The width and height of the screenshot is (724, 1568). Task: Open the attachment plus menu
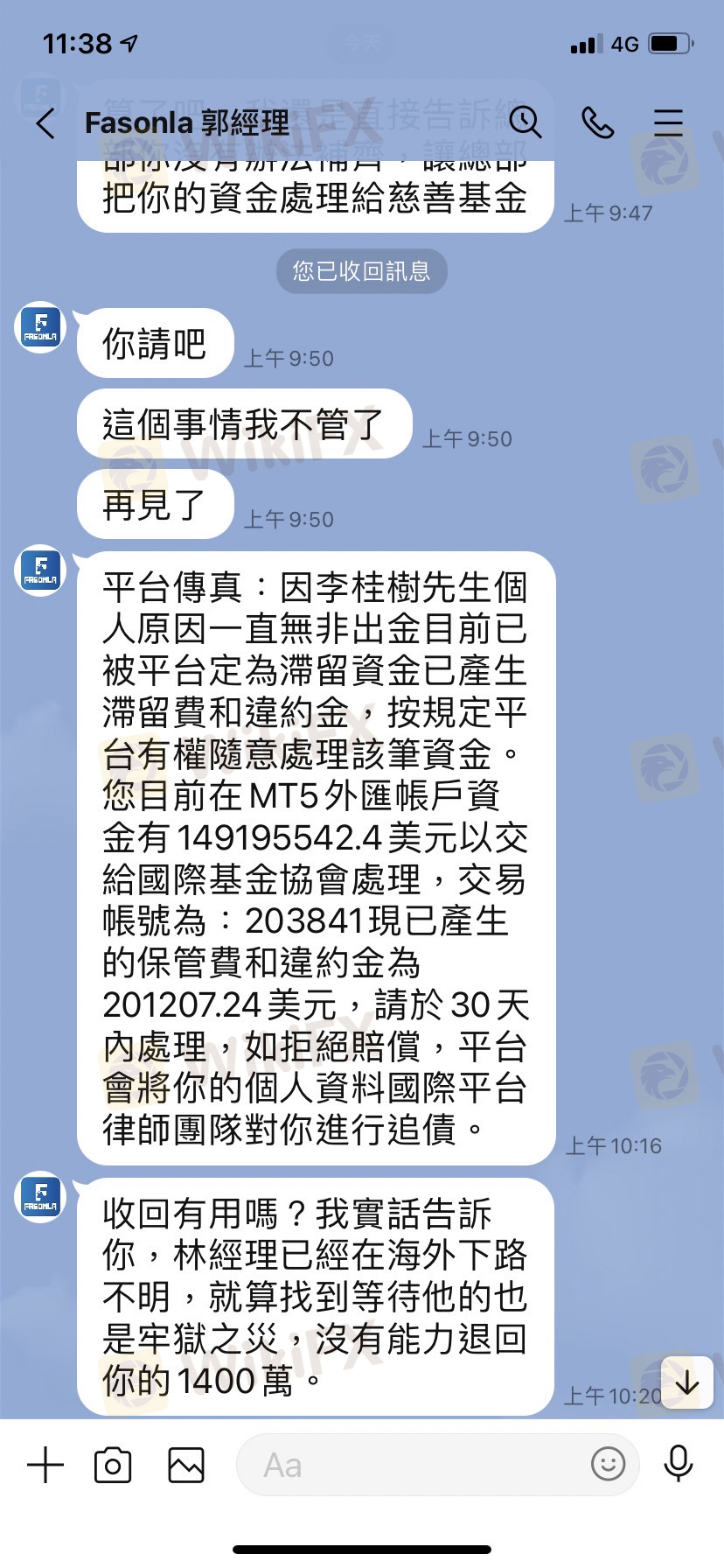(x=45, y=1464)
